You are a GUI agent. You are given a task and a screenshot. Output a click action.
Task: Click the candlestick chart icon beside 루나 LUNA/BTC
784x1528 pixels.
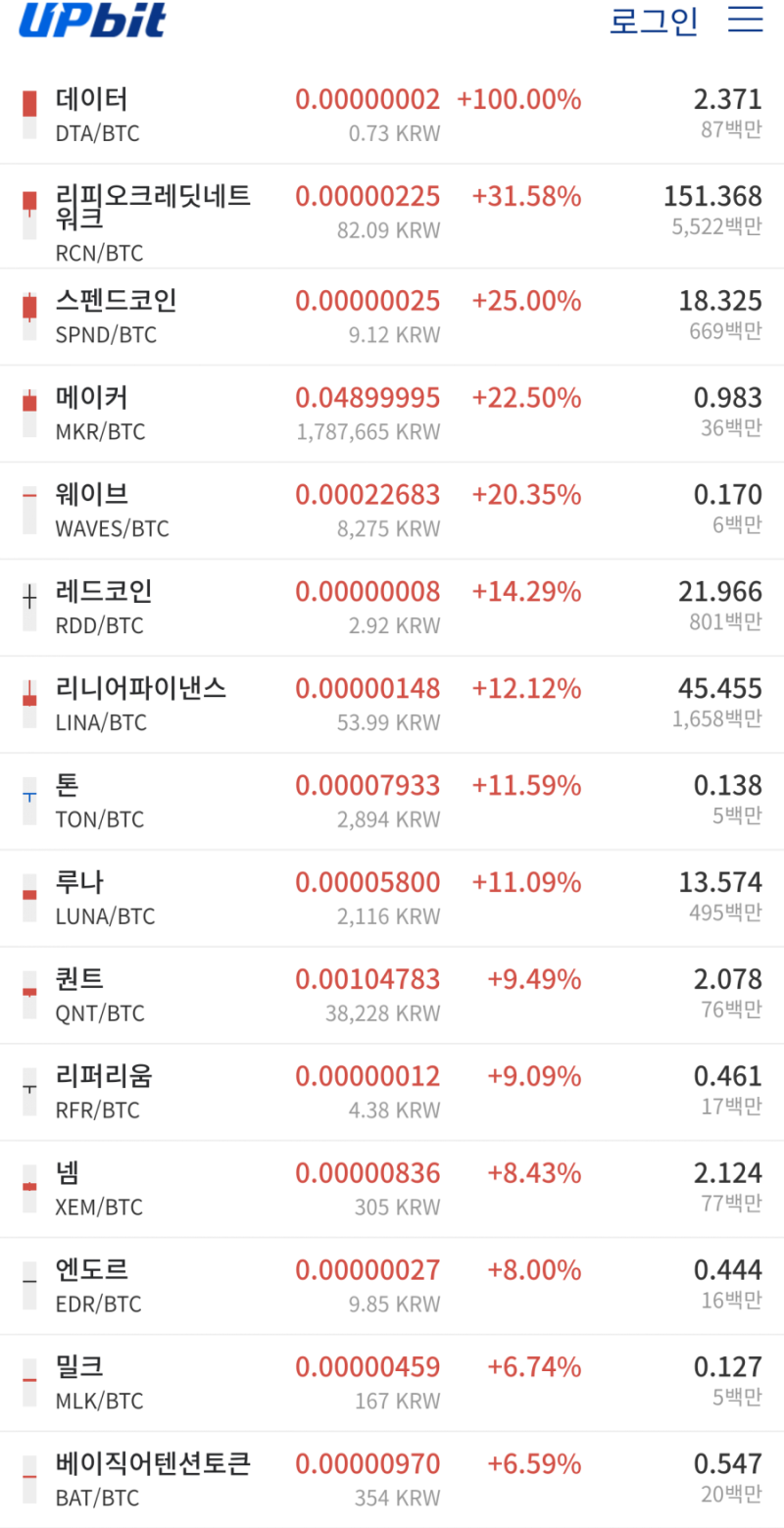[28, 896]
